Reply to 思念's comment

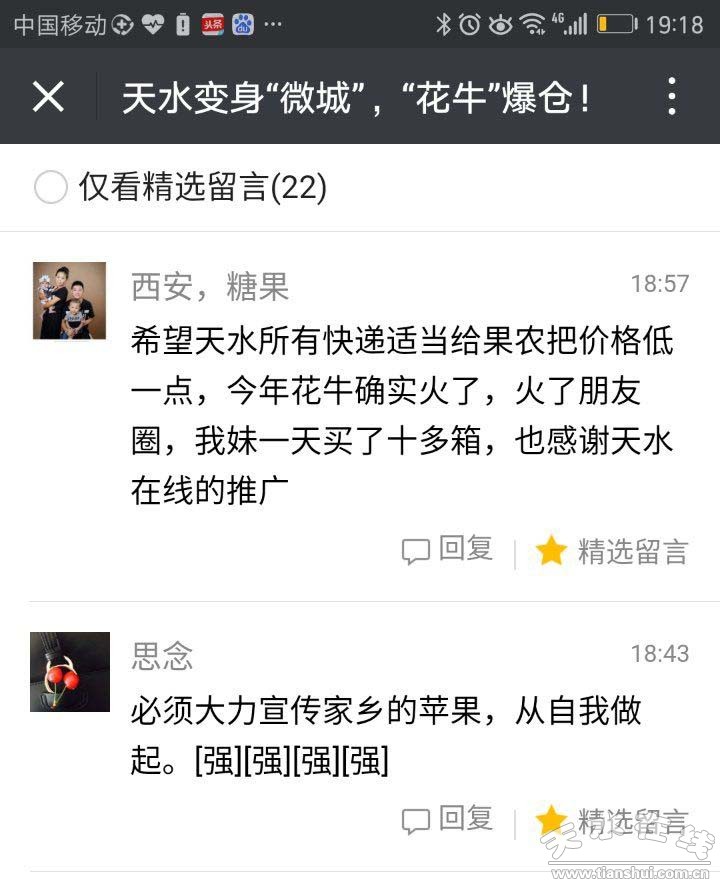click(x=448, y=820)
